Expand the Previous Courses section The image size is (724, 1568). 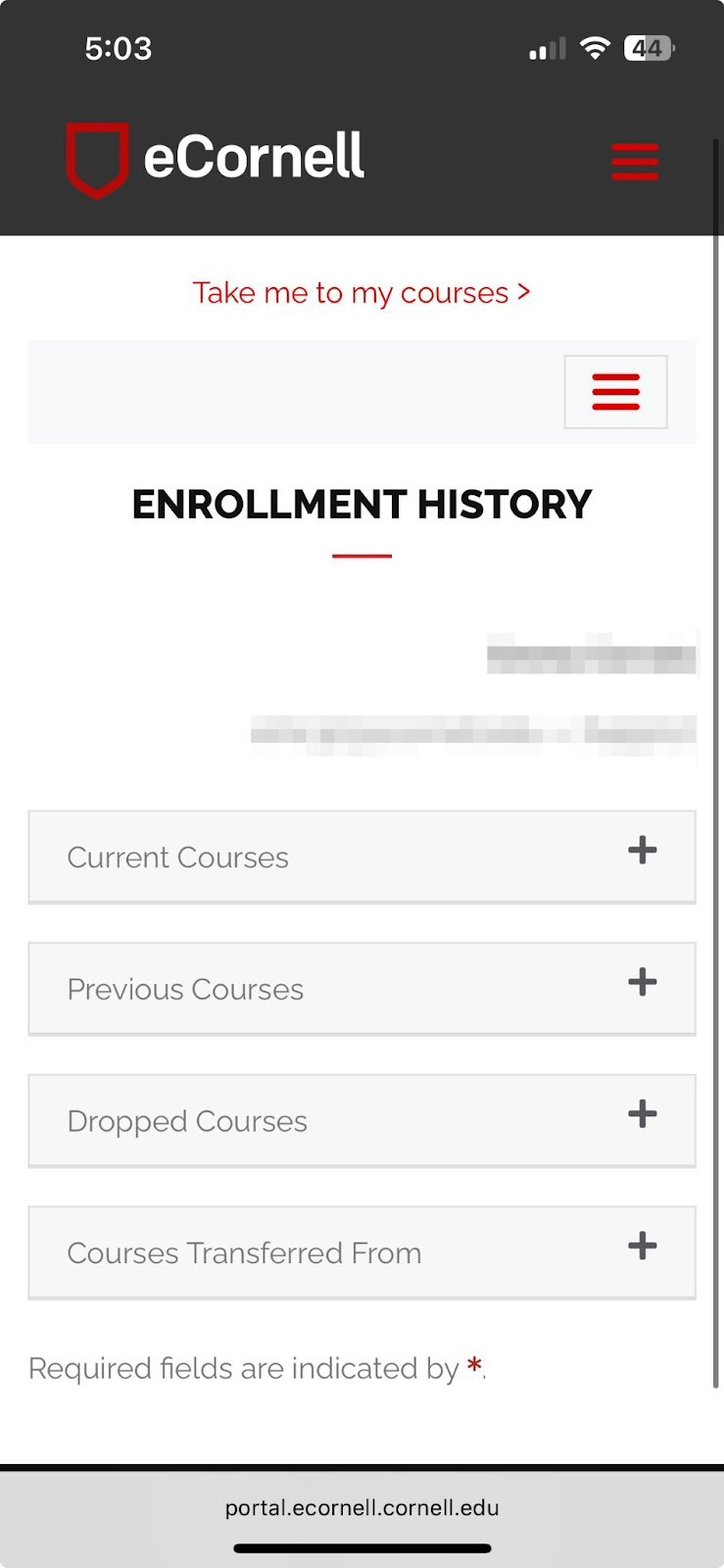click(x=362, y=989)
